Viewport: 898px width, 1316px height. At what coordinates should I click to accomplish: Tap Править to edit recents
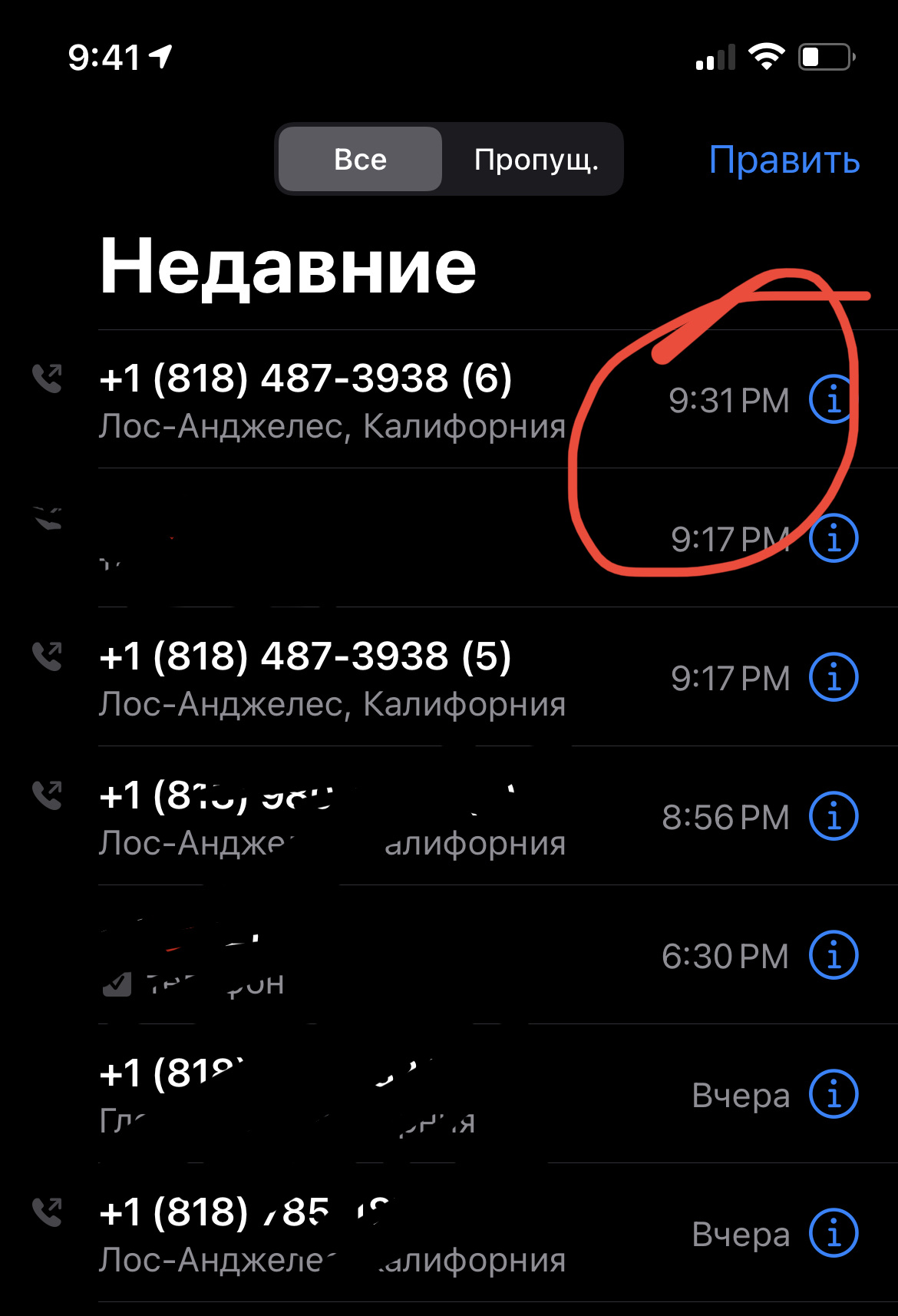[784, 160]
